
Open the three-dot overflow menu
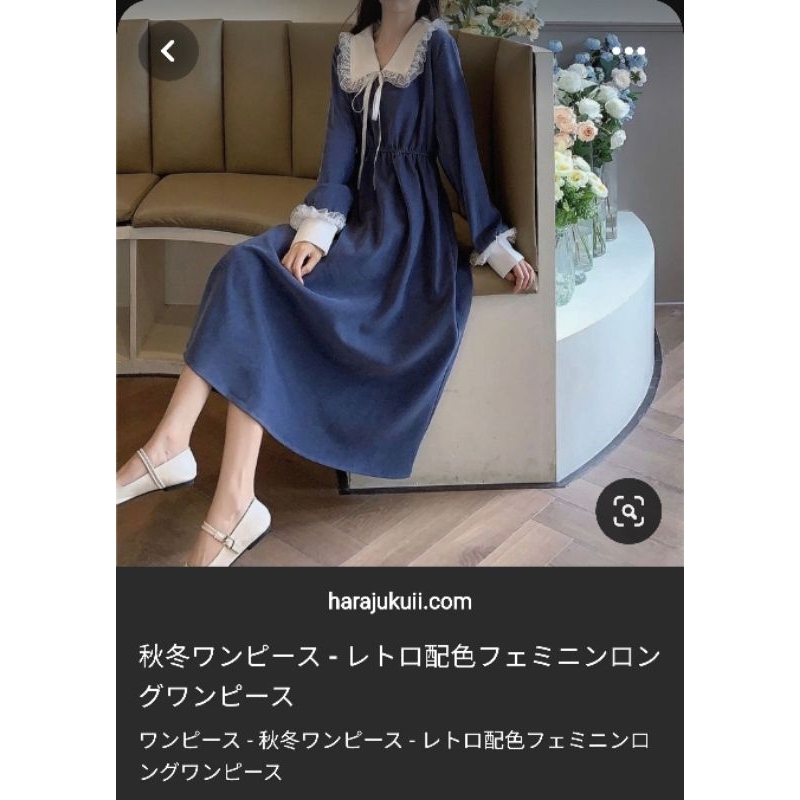[x=629, y=51]
